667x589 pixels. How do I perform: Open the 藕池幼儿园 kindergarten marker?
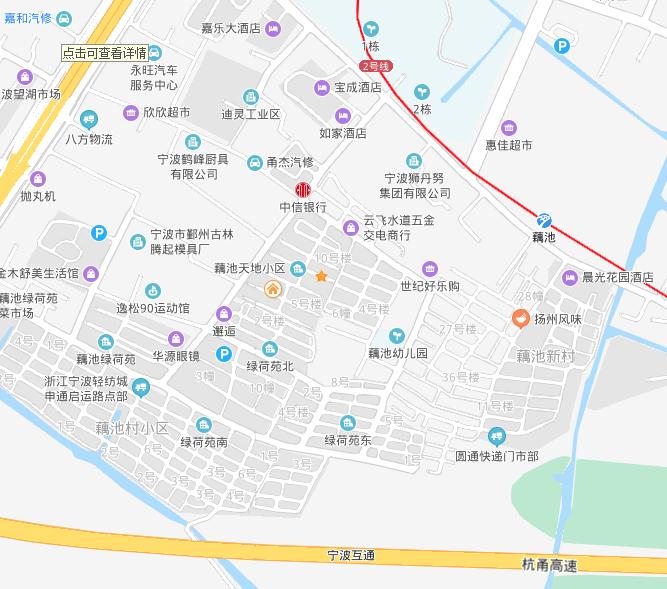tap(397, 336)
